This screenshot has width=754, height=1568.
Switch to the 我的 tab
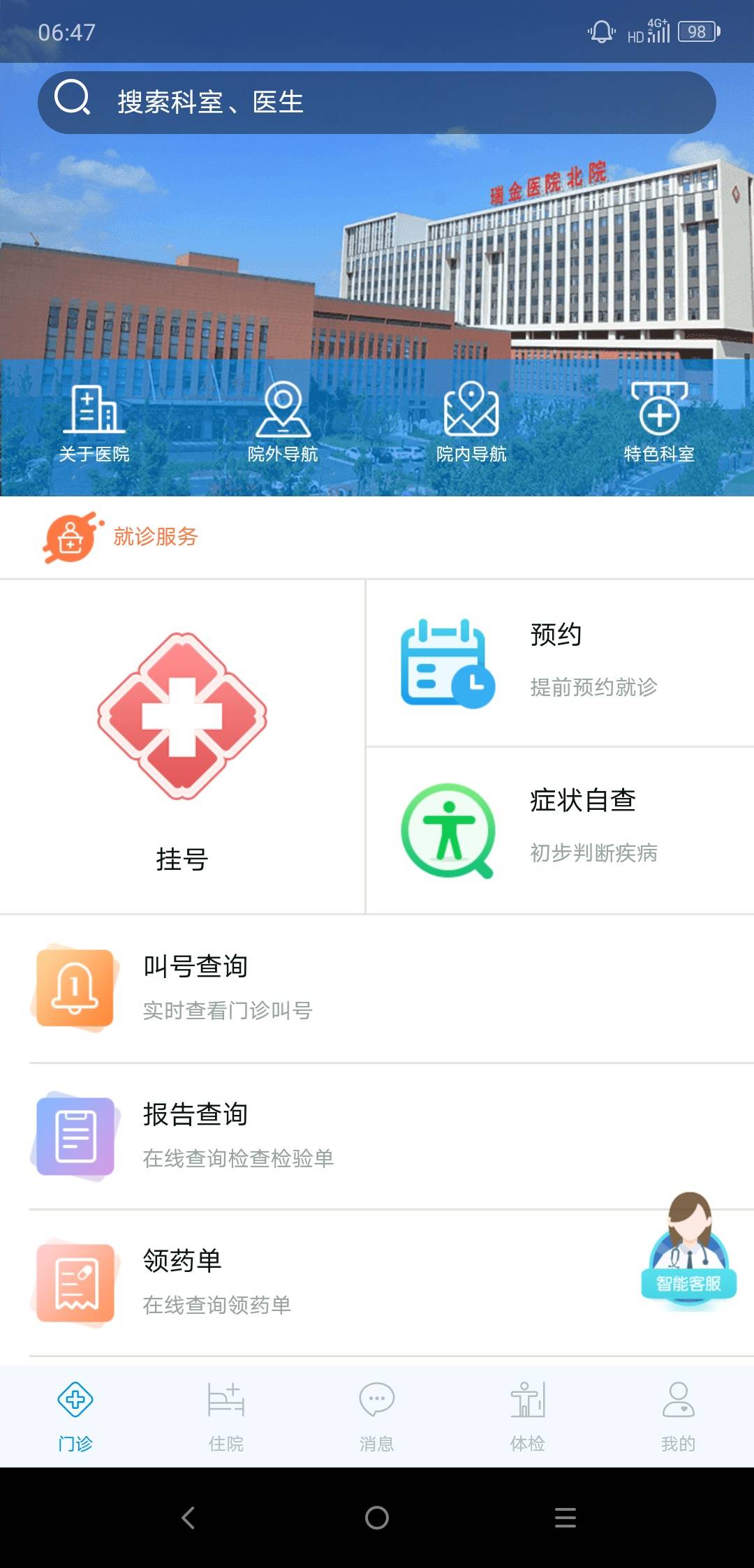pyautogui.click(x=679, y=1416)
